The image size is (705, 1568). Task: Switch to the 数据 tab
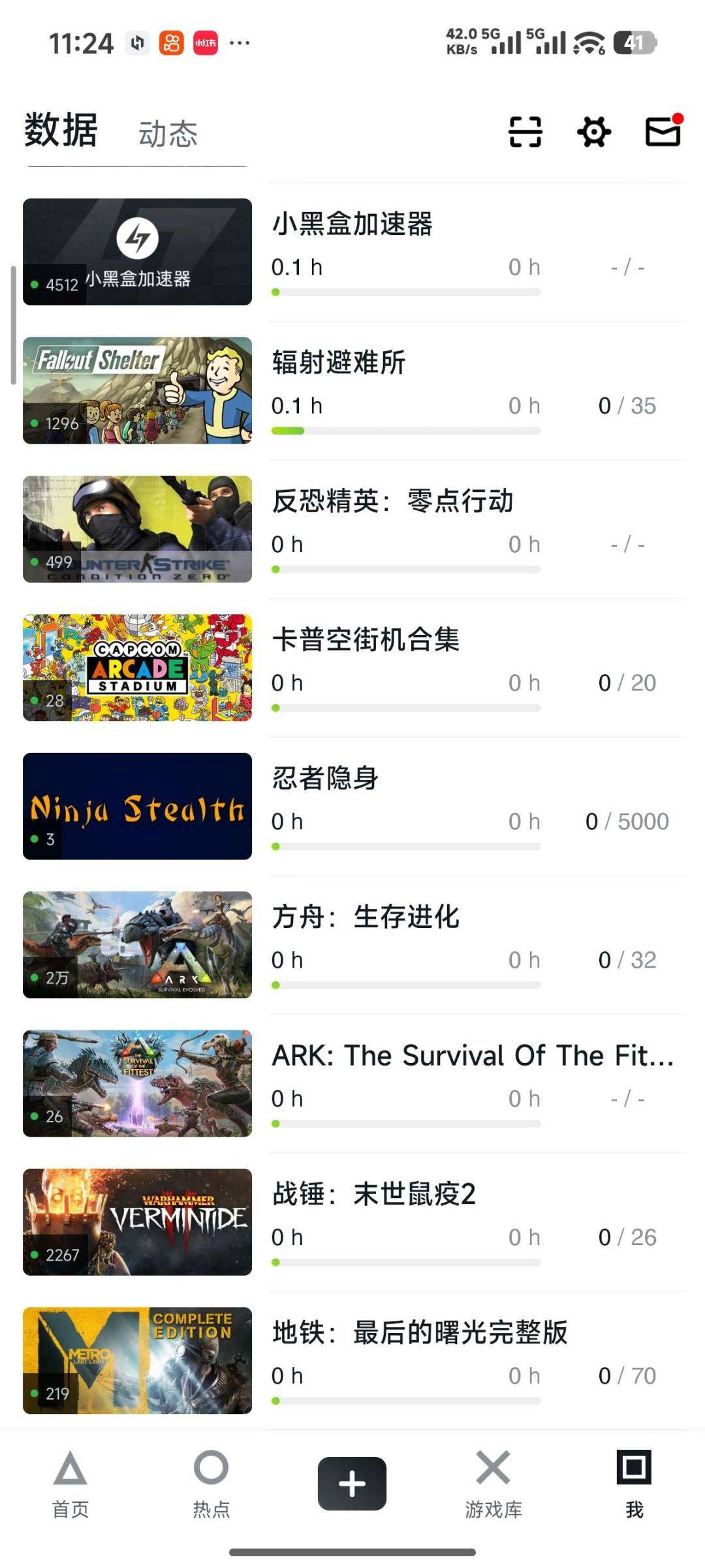(x=59, y=131)
